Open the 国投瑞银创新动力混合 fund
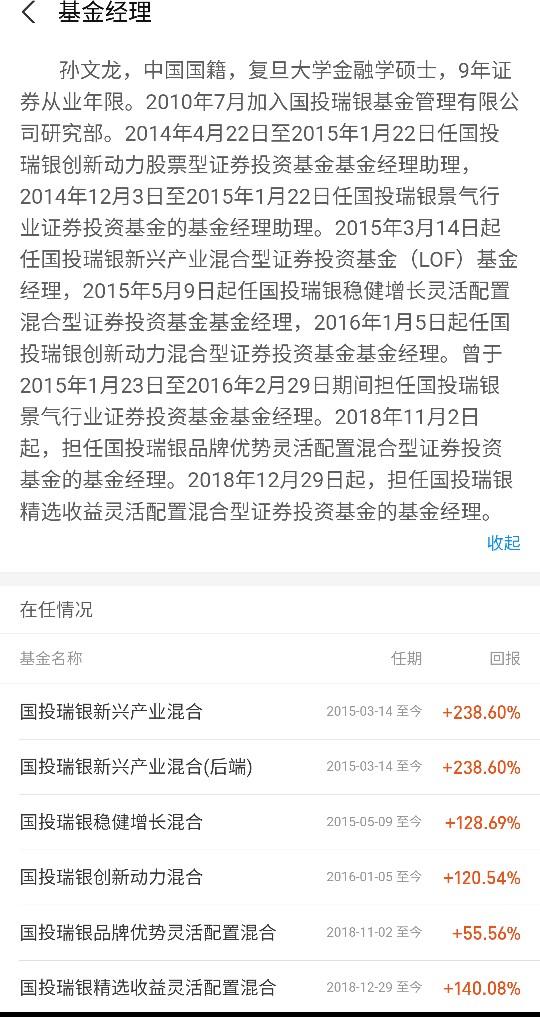The image size is (540, 1017). [270, 878]
